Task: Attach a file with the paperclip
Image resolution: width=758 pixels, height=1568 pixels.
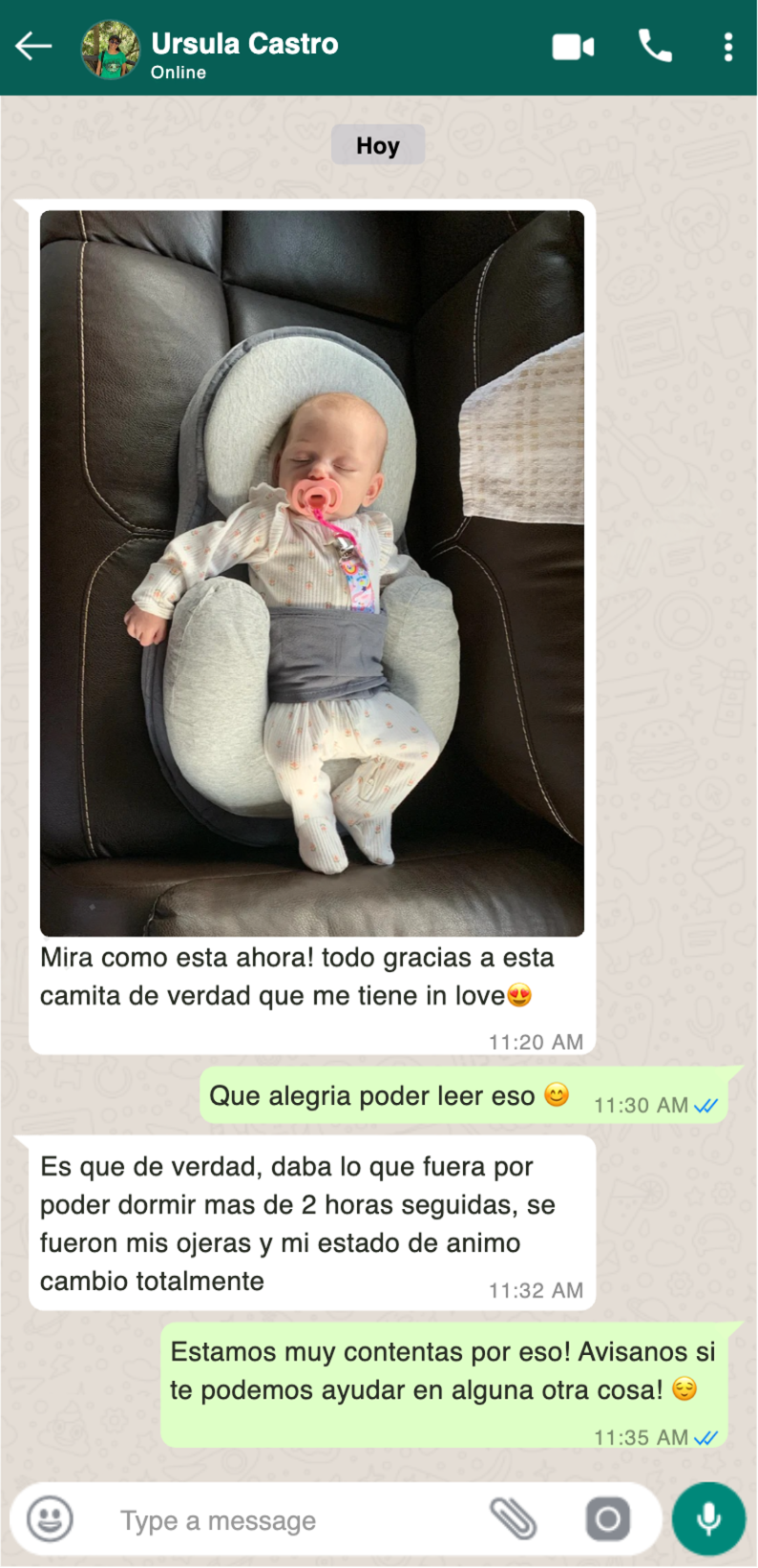Action: (x=514, y=1518)
